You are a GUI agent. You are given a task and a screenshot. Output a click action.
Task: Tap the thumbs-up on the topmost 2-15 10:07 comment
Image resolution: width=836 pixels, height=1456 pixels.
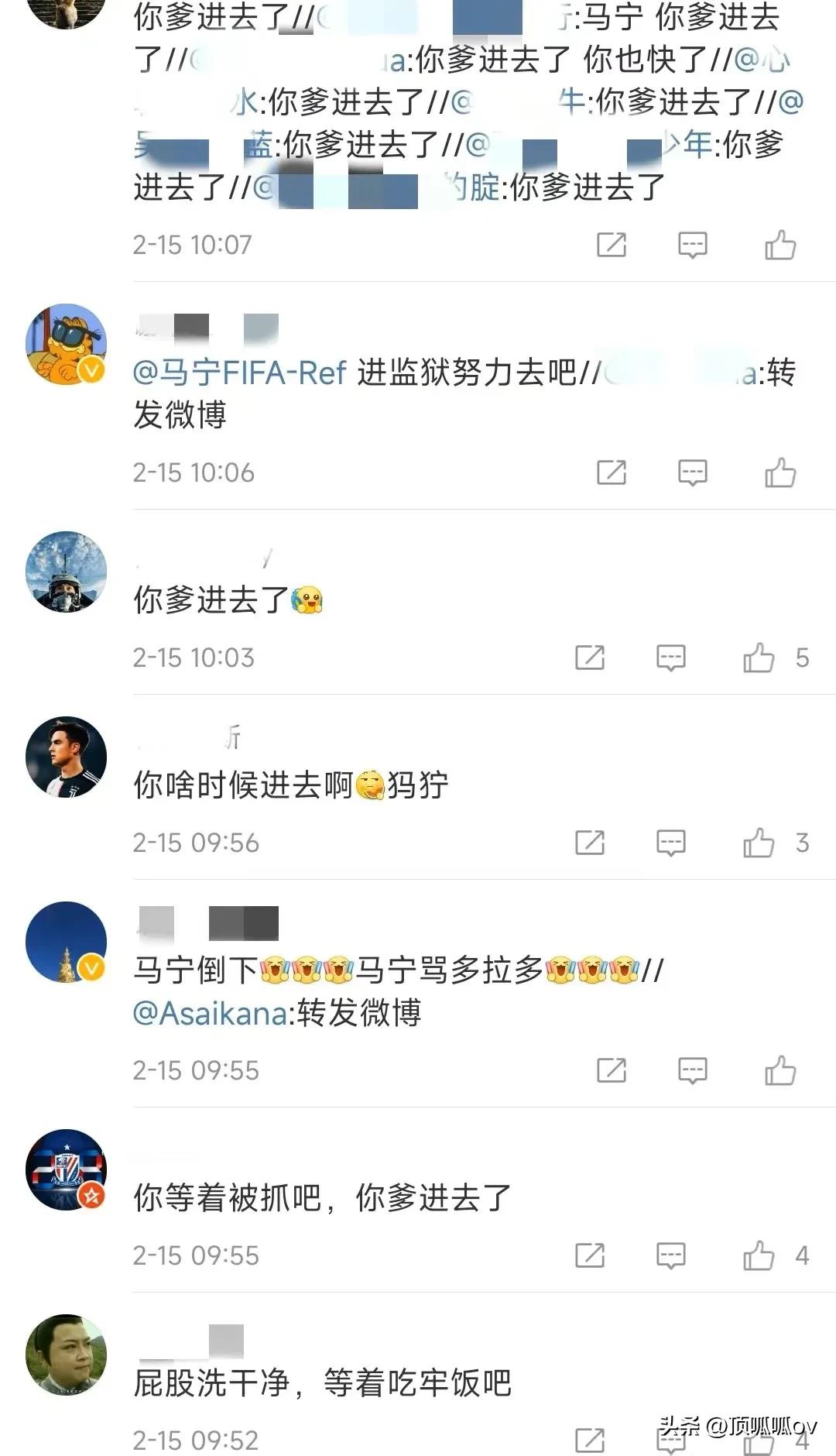(780, 245)
